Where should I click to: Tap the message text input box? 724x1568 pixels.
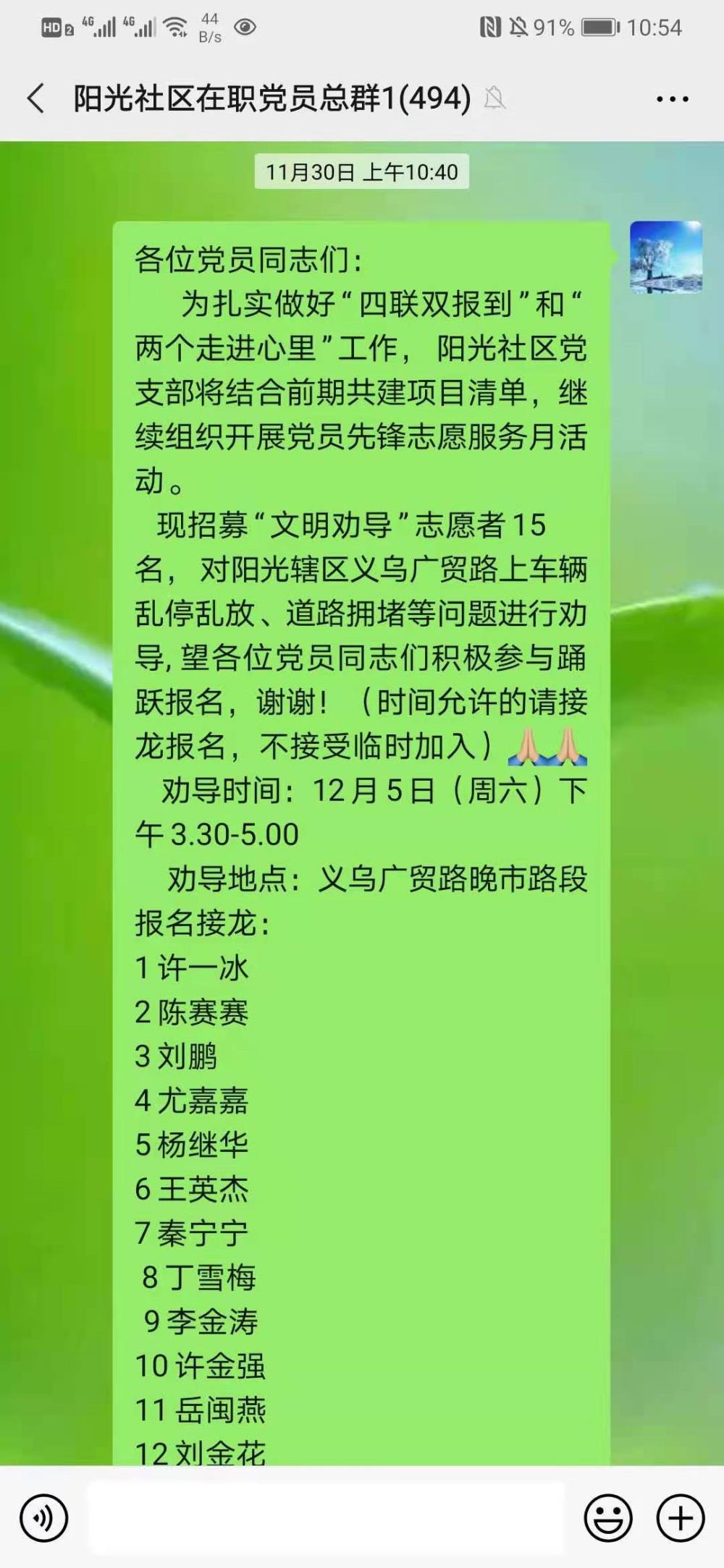tap(326, 1517)
